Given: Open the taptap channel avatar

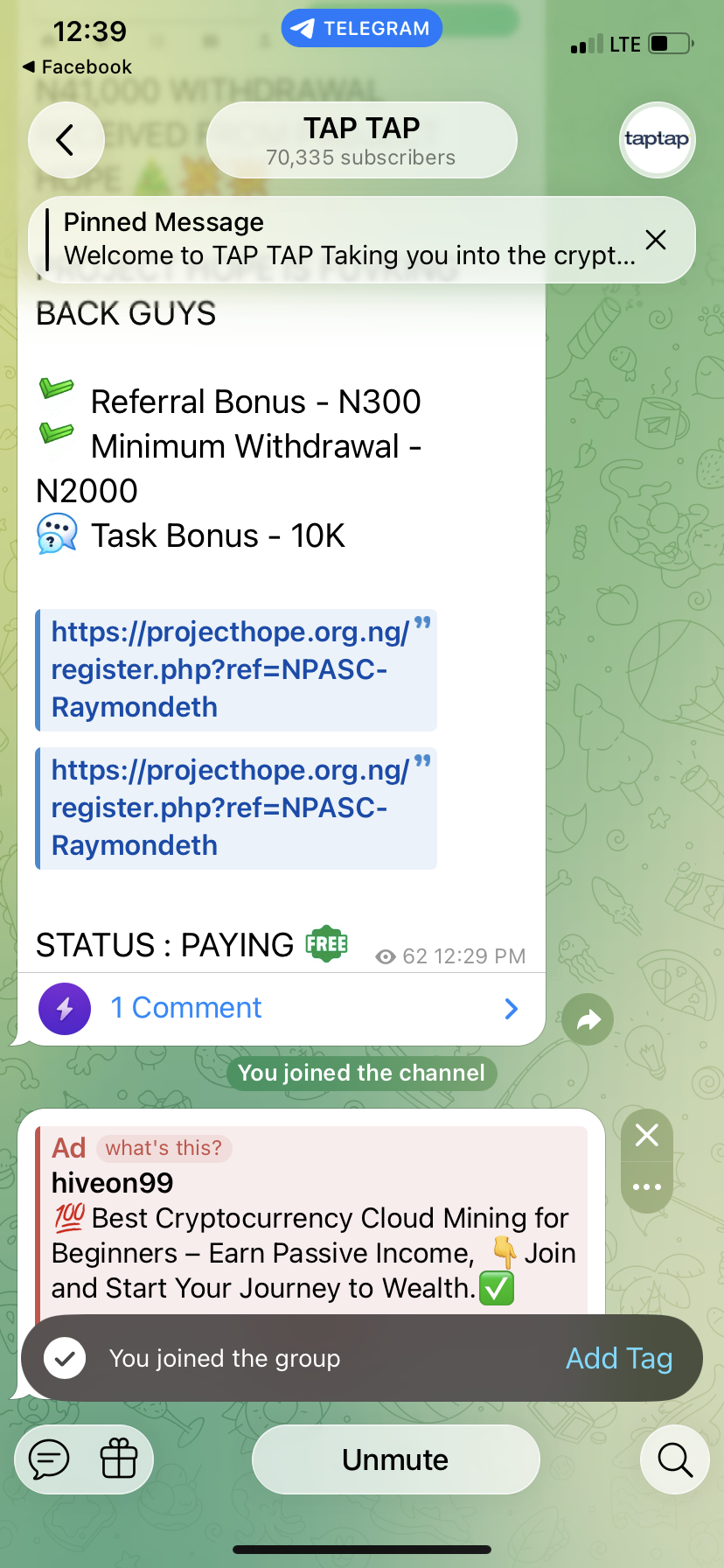Looking at the screenshot, I should (x=657, y=140).
